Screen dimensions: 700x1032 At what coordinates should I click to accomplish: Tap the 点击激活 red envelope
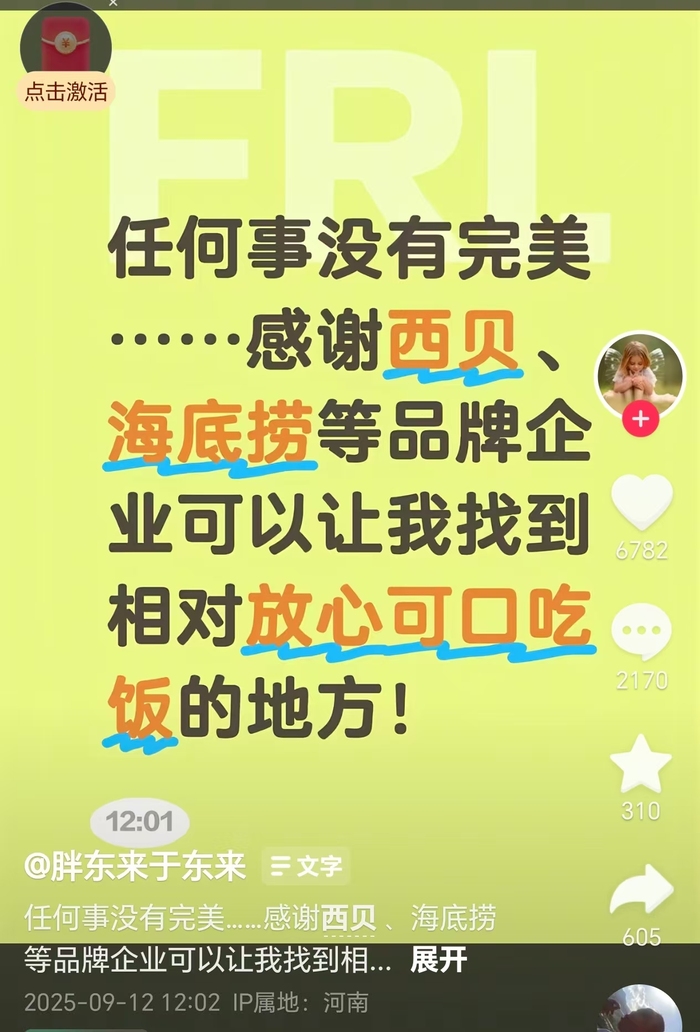(x=65, y=60)
